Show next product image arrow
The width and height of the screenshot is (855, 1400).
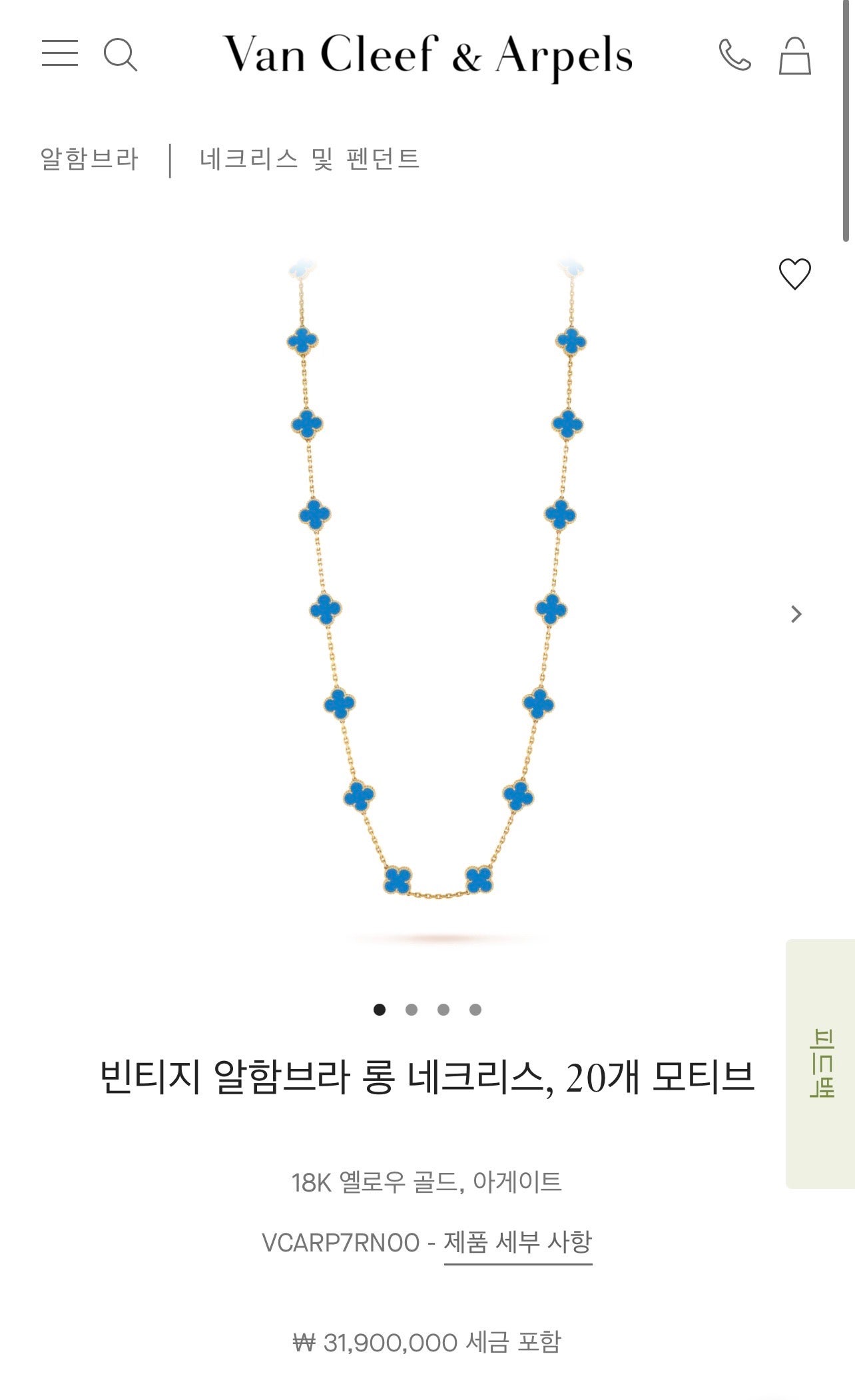(x=796, y=613)
